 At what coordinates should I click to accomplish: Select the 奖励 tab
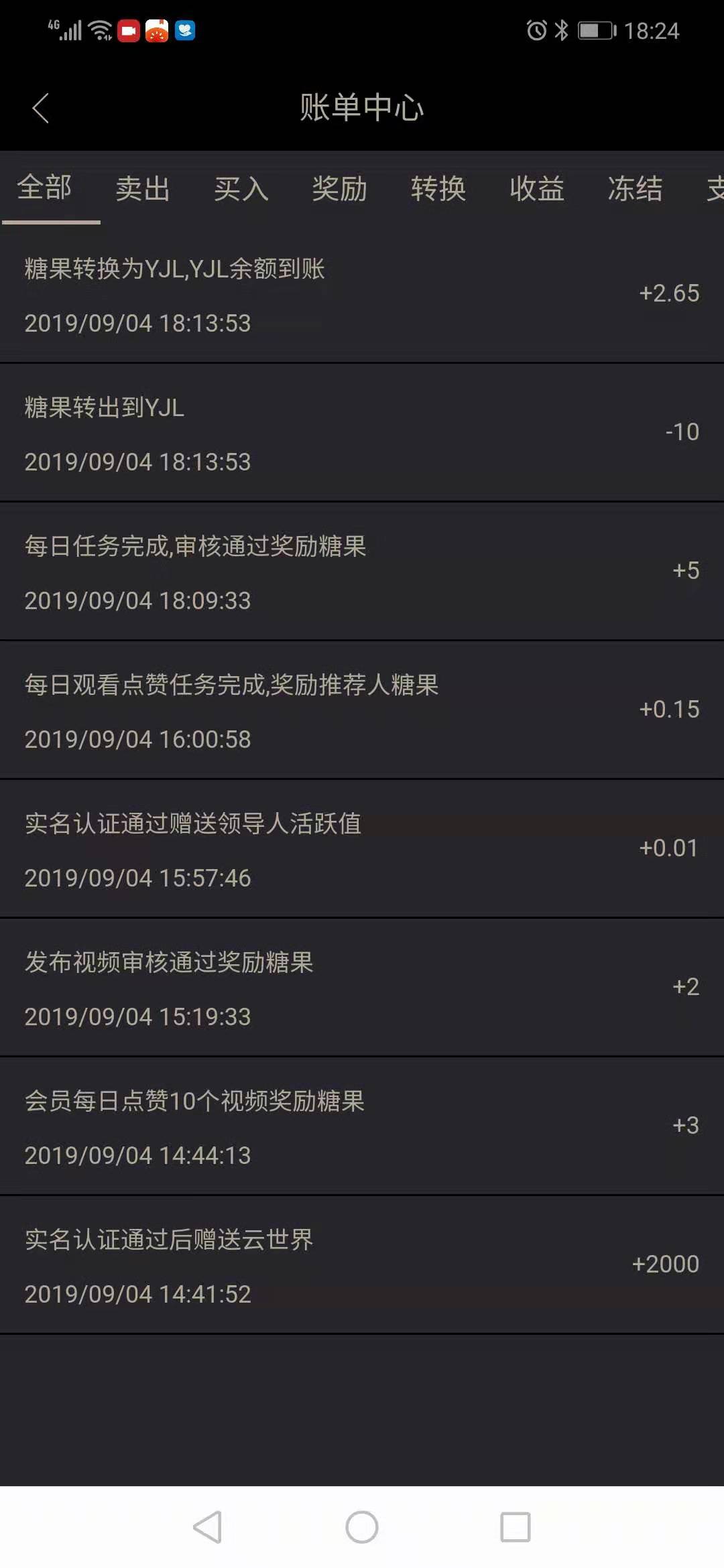coord(339,190)
